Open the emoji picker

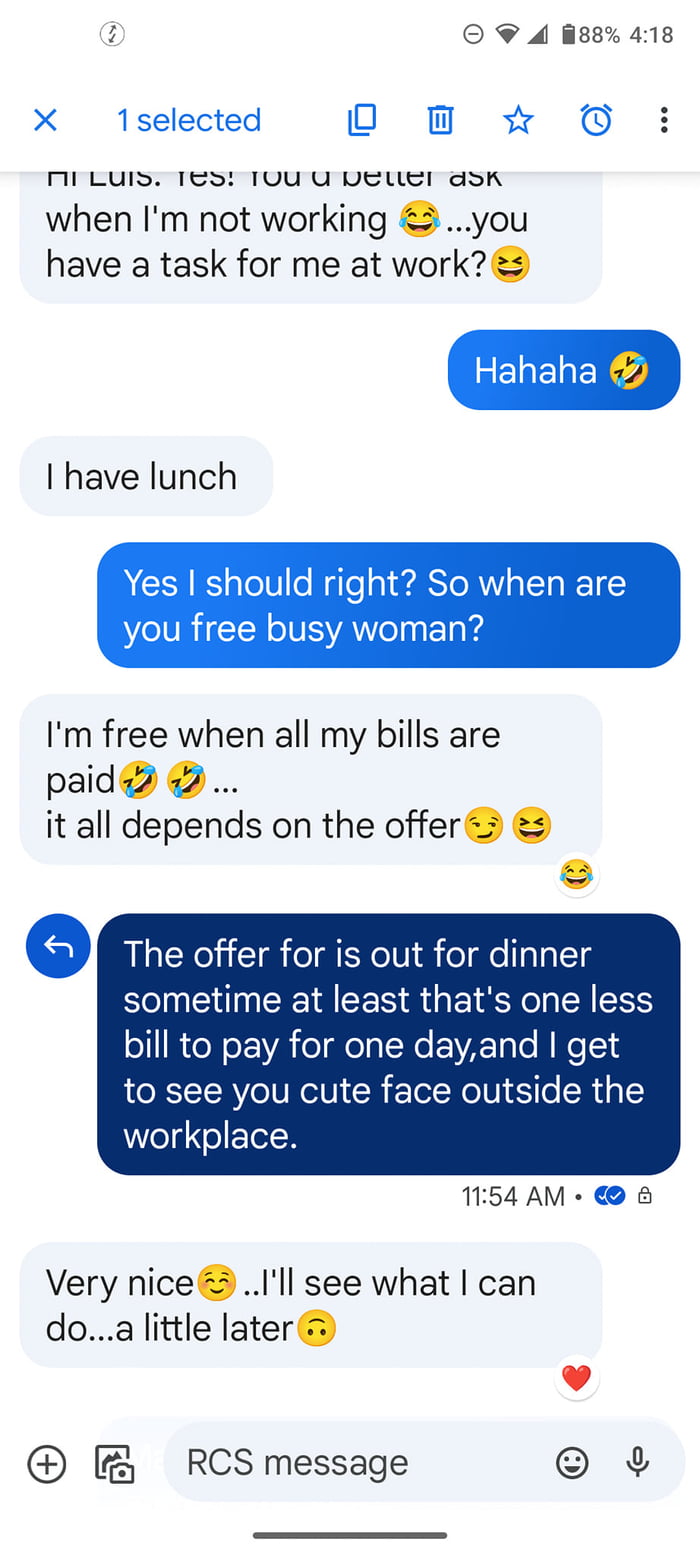click(x=572, y=1463)
